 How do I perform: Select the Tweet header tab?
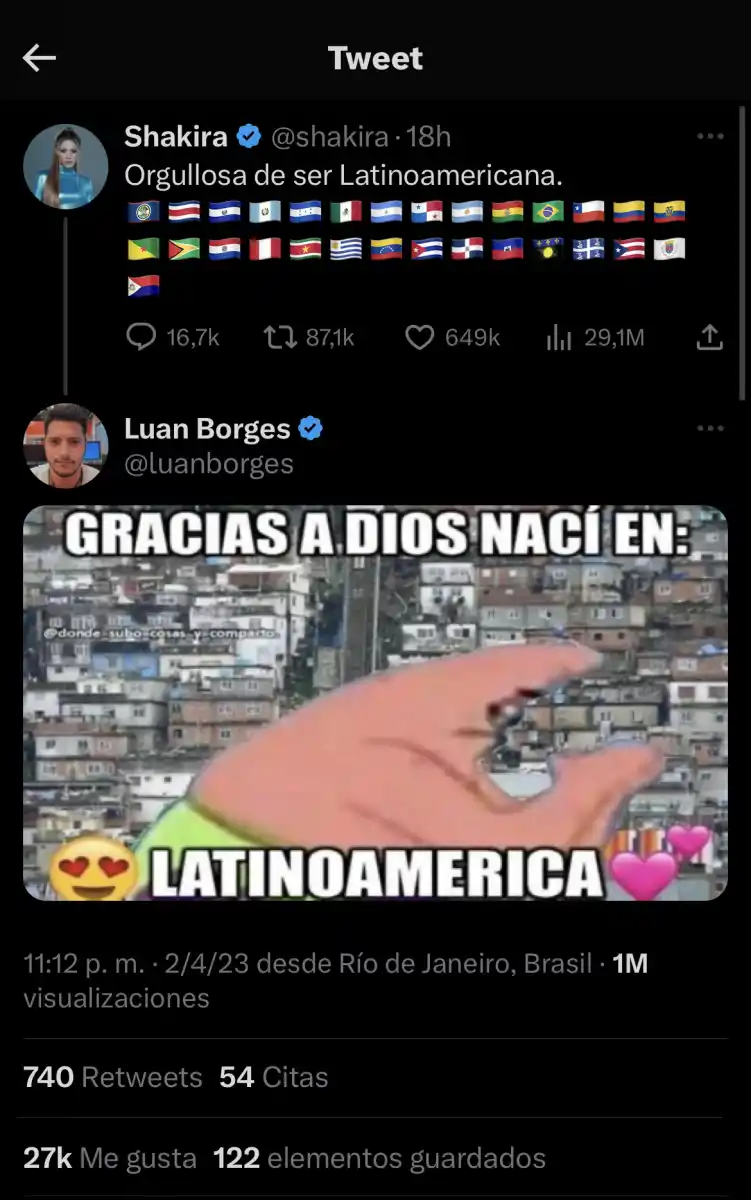tap(375, 58)
